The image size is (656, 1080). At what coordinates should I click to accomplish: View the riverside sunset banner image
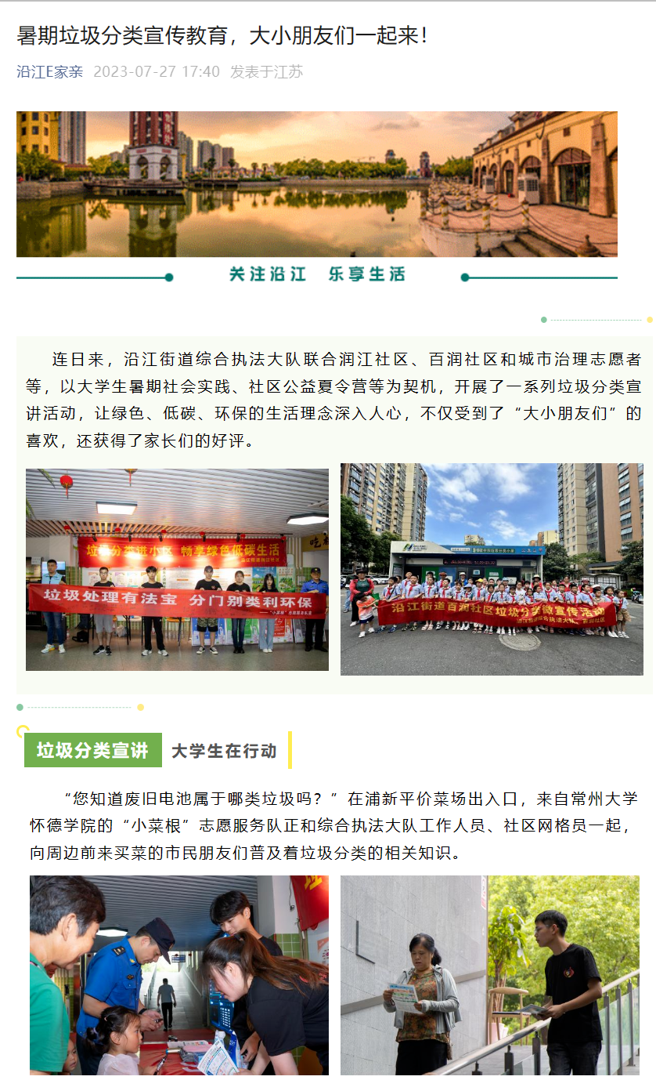pyautogui.click(x=316, y=184)
